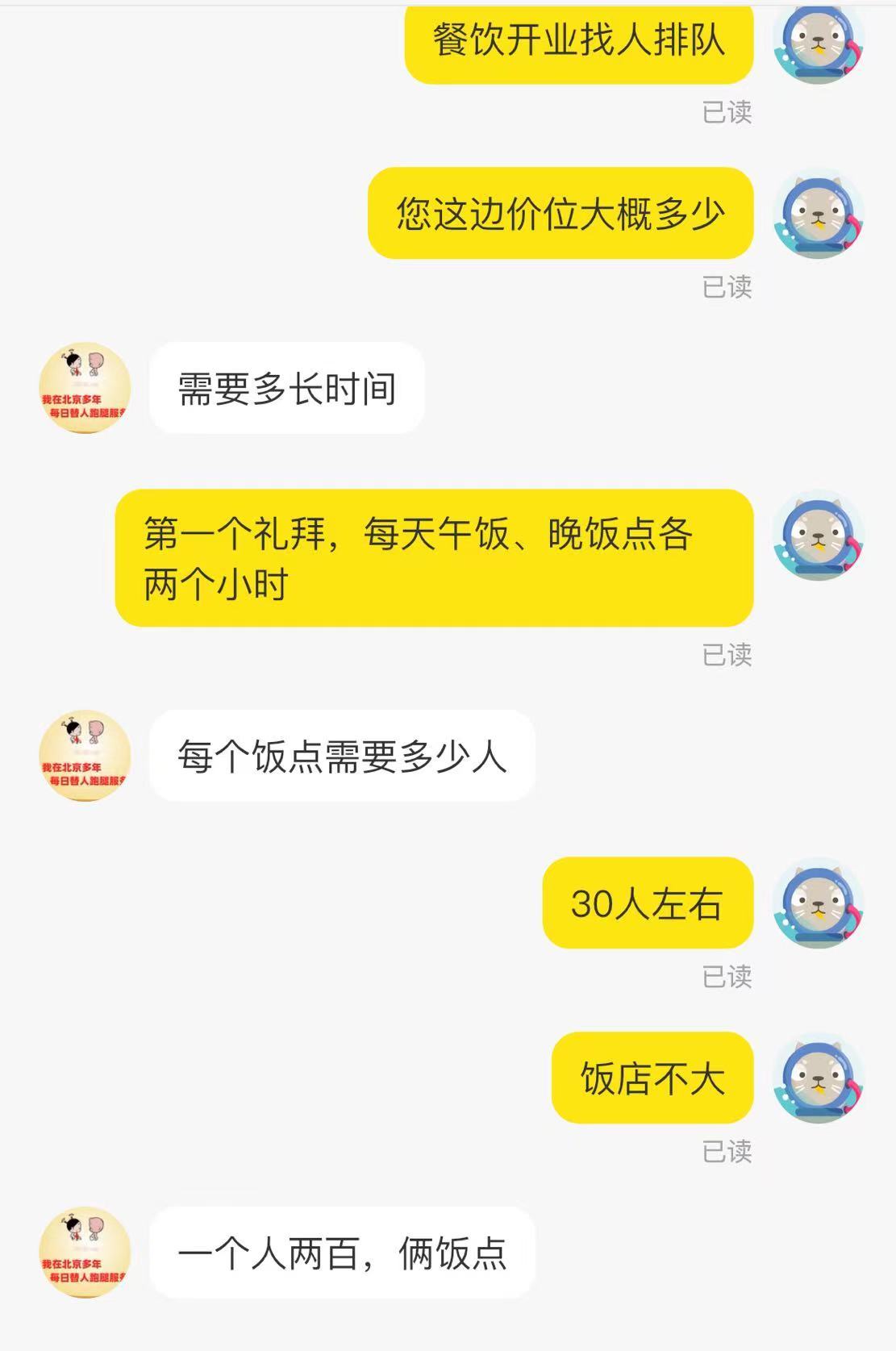Open my avatar next to "第一个礼拜" message
The height and width of the screenshot is (1351, 896).
(x=819, y=535)
